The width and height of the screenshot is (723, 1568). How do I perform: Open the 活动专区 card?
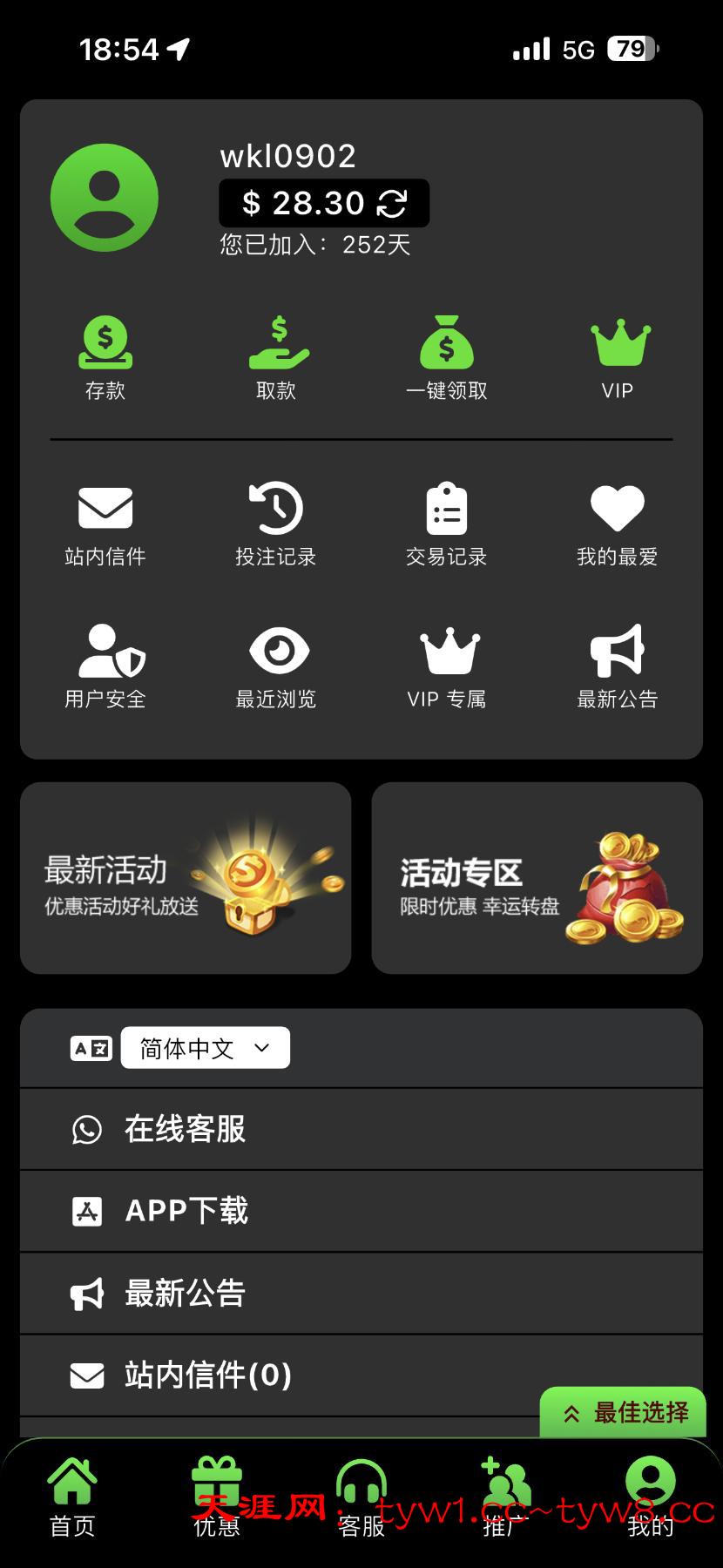coord(537,878)
